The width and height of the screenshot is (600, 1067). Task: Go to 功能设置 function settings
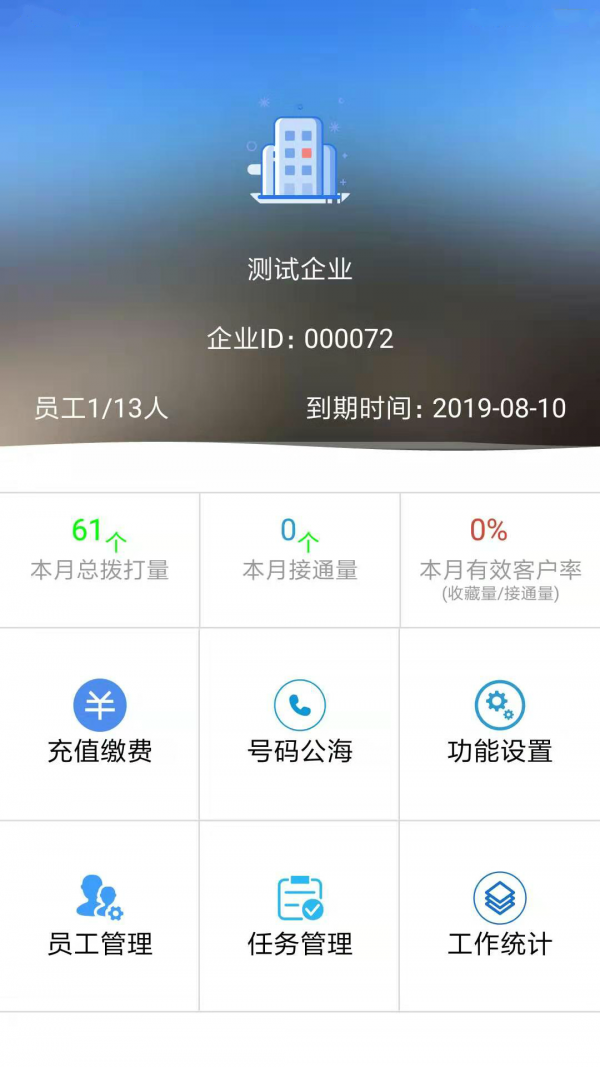pyautogui.click(x=500, y=722)
